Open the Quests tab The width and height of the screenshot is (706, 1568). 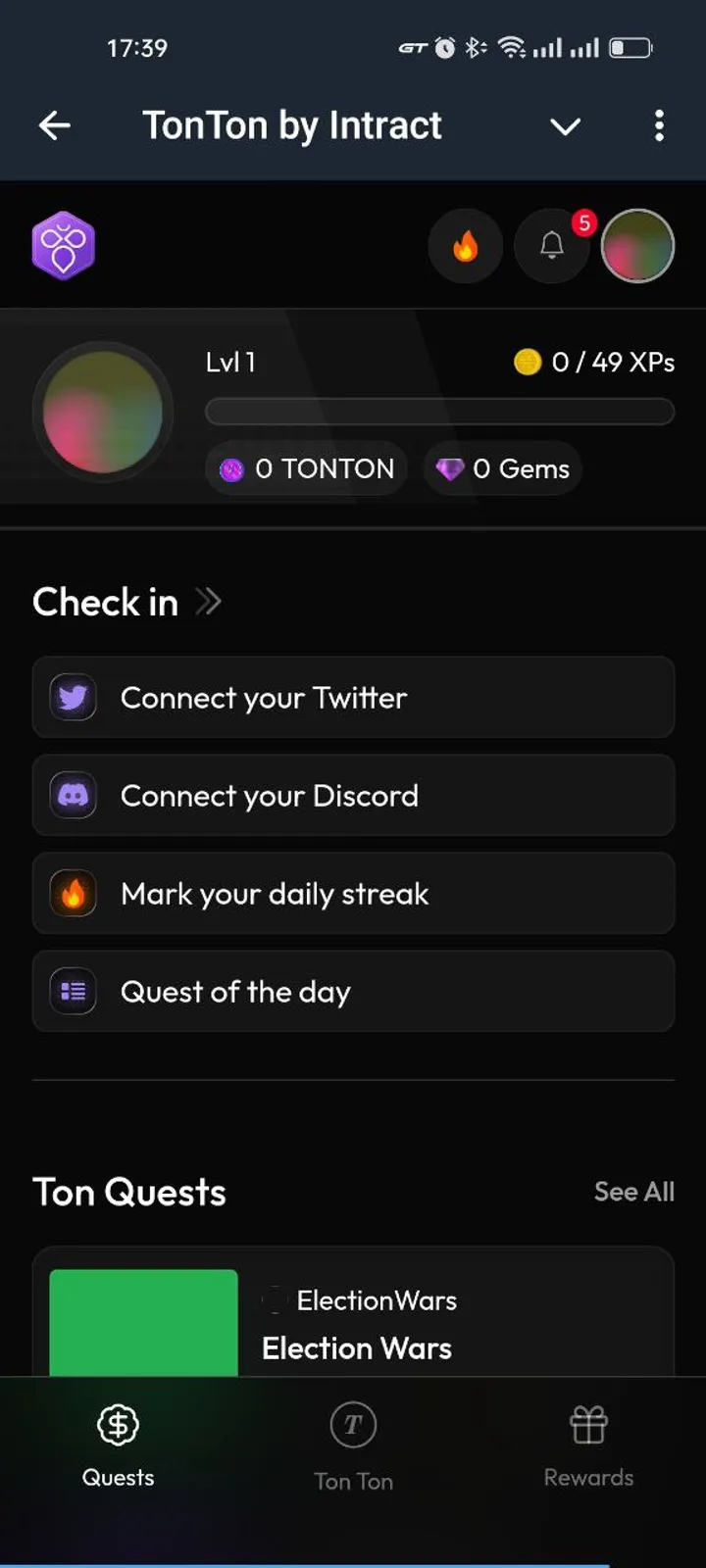click(117, 1446)
